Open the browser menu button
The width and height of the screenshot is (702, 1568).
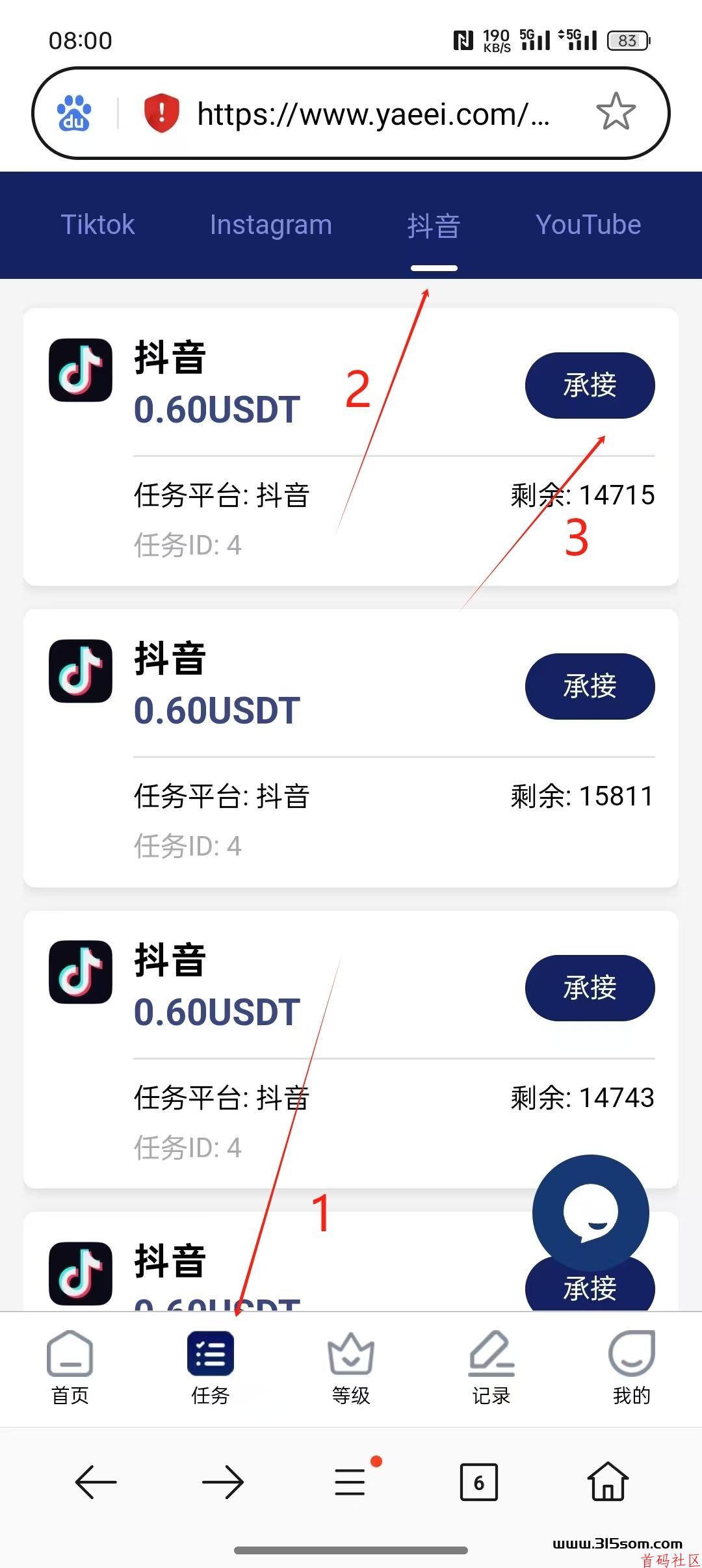(351, 1482)
